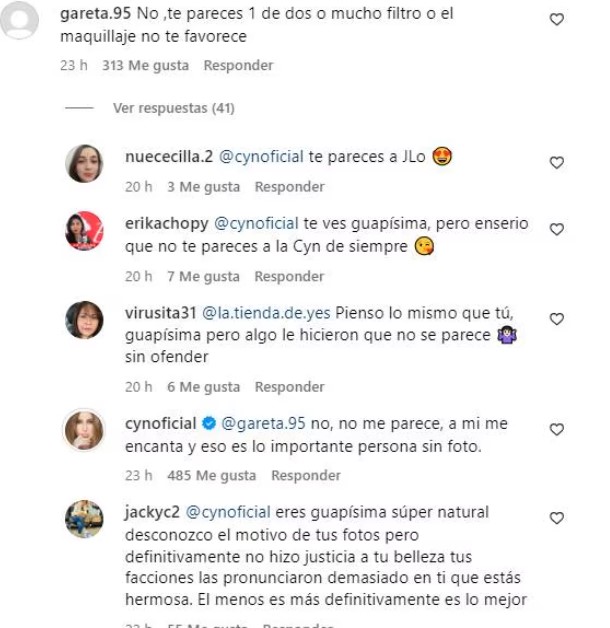Image resolution: width=610 pixels, height=628 pixels.
Task: Like gareta.95's comment
Action: [x=557, y=19]
